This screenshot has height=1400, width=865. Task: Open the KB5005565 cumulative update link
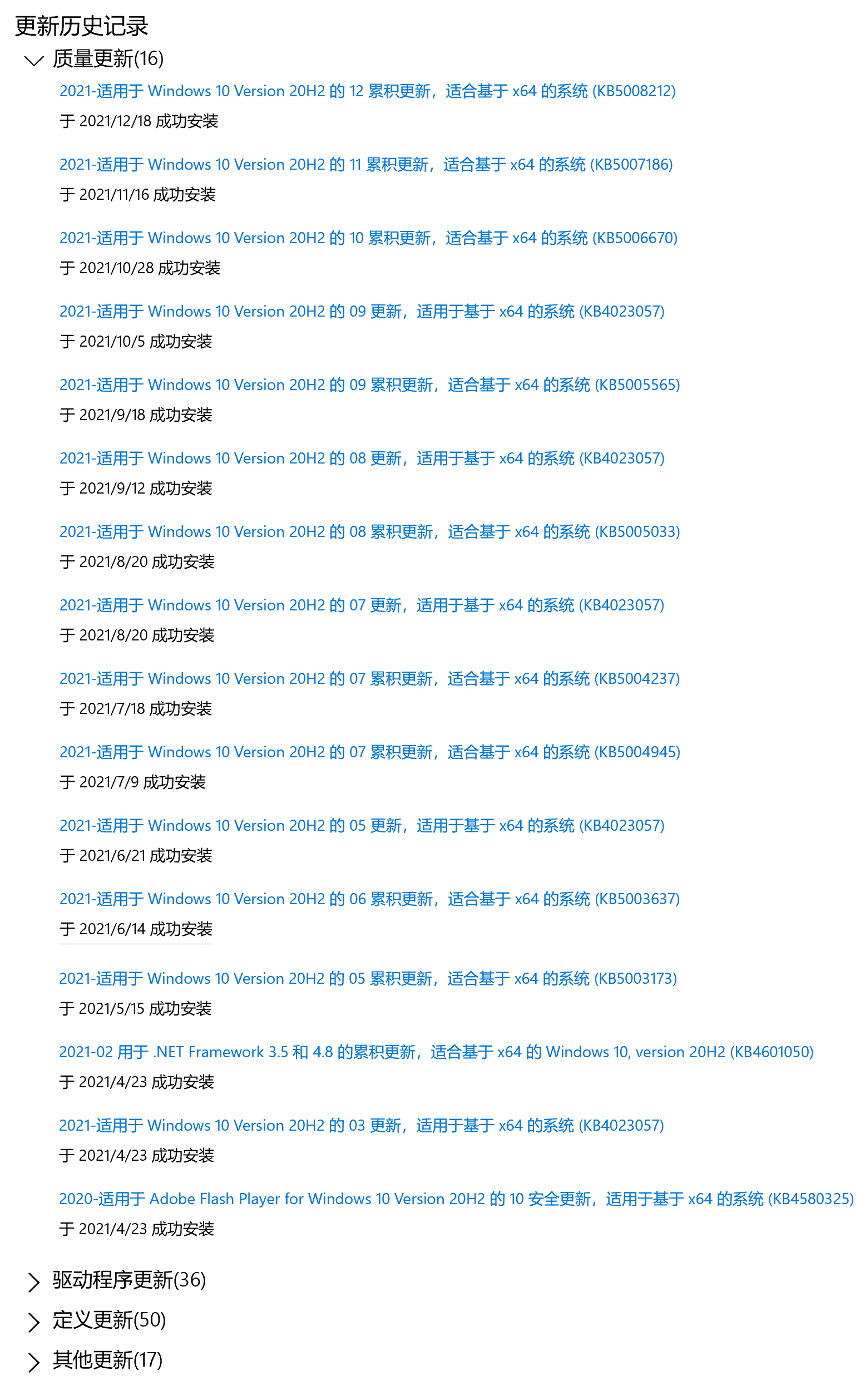(x=369, y=384)
